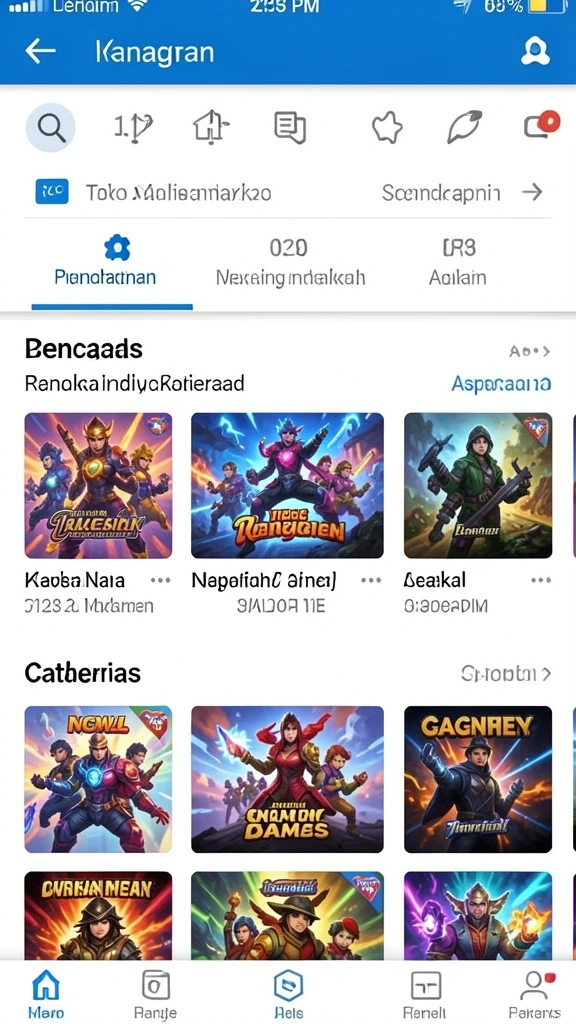Open the Kaoba Naia game tile
The height and width of the screenshot is (1024, 576).
coord(99,485)
